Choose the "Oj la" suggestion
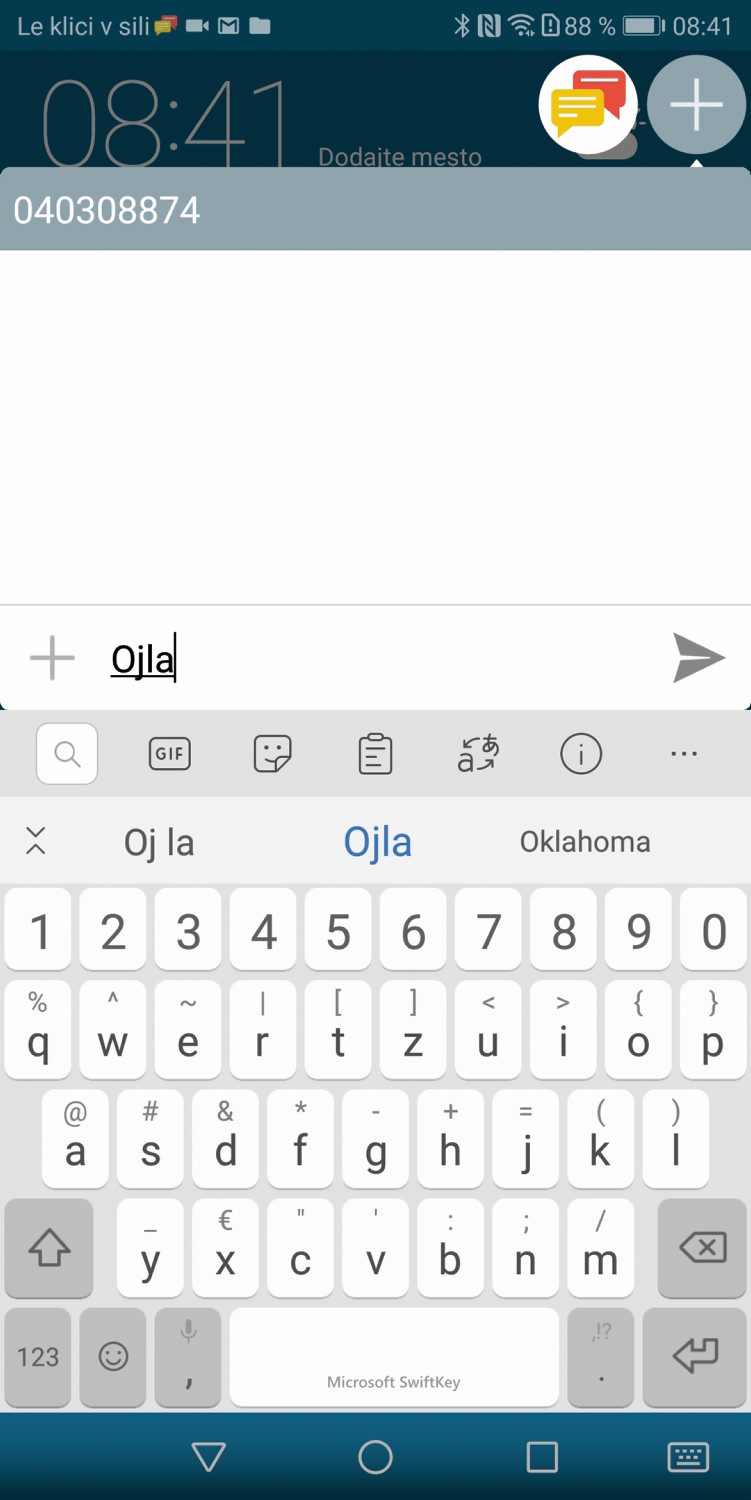This screenshot has height=1500, width=751. pyautogui.click(x=159, y=842)
